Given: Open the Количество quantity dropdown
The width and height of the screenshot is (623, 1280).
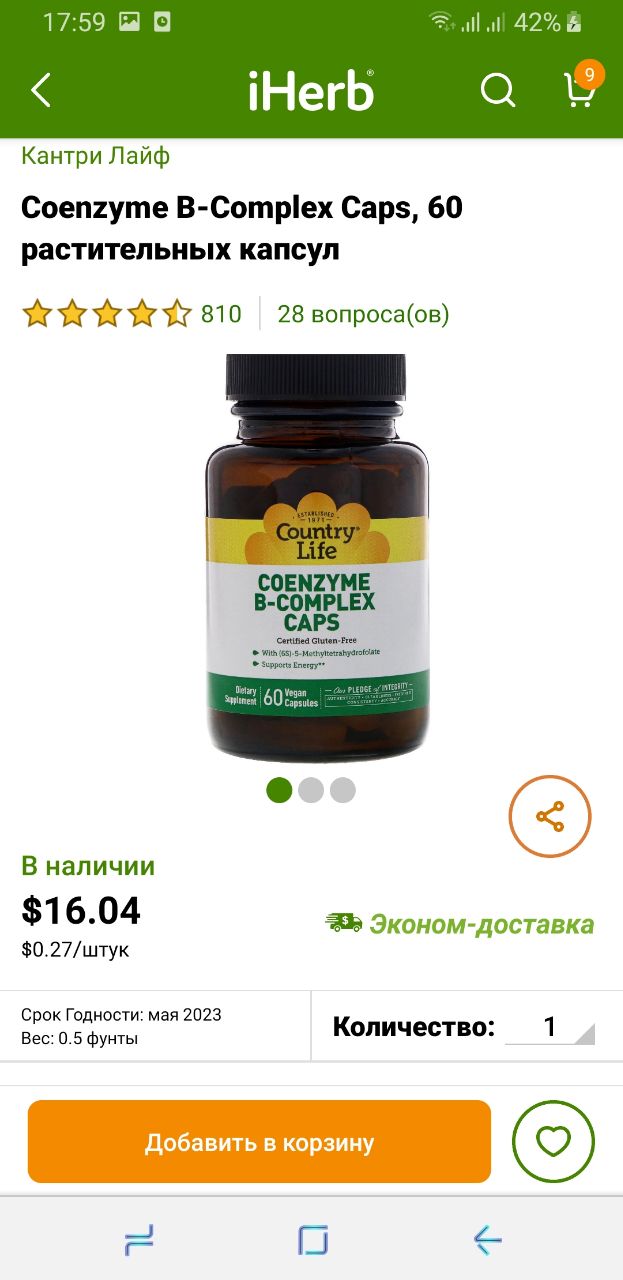Looking at the screenshot, I should pos(550,1027).
